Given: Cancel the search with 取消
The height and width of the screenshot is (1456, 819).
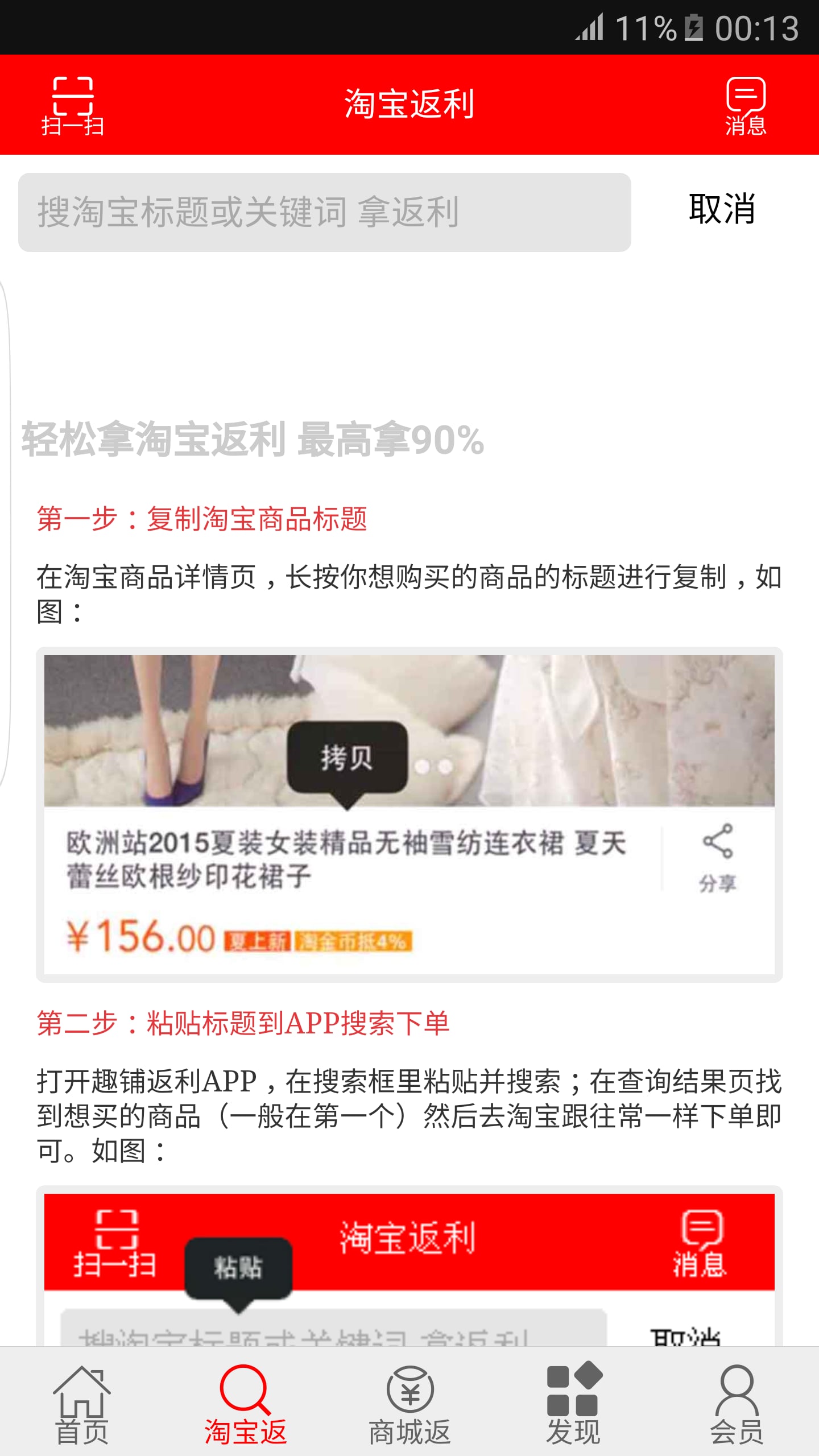Looking at the screenshot, I should 721,209.
